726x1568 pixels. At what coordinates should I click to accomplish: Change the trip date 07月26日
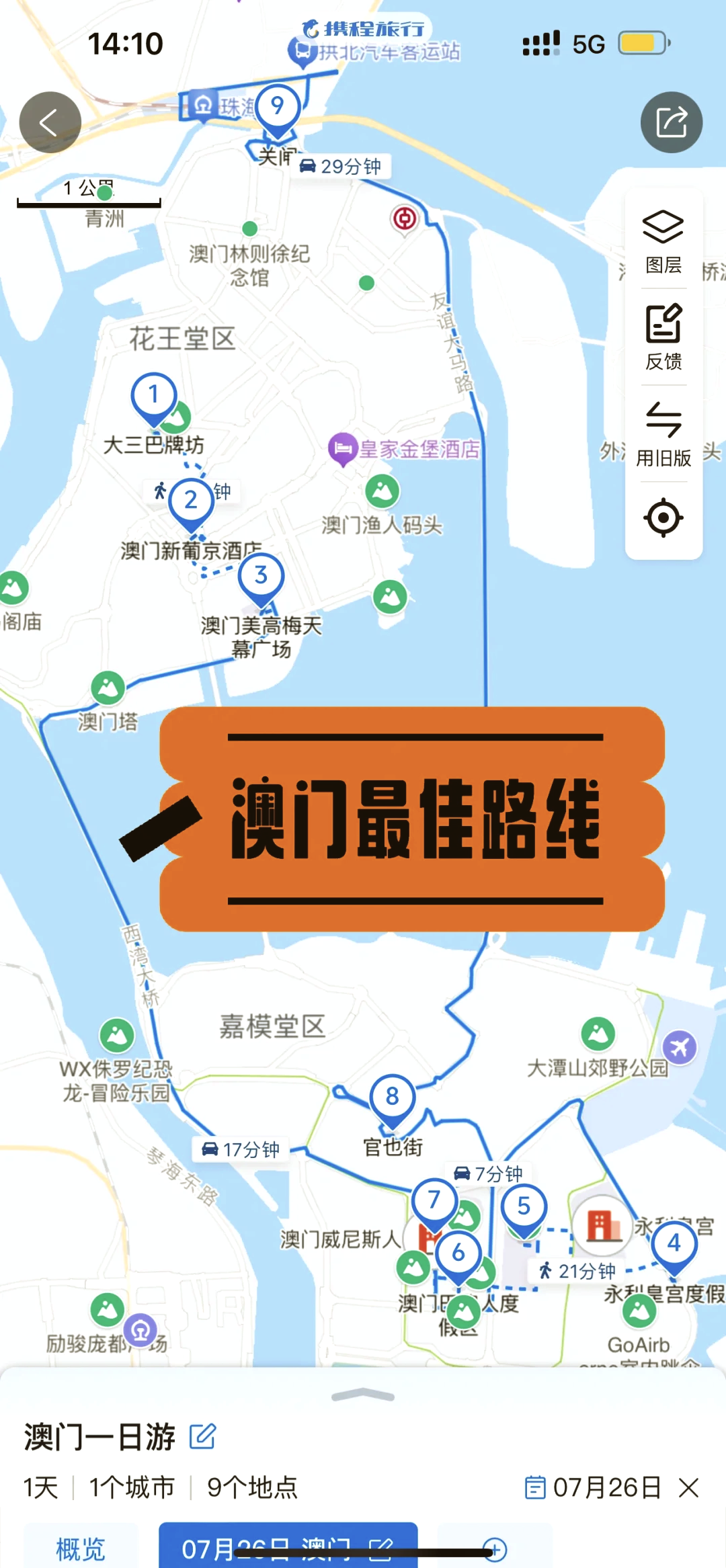pos(592,1487)
